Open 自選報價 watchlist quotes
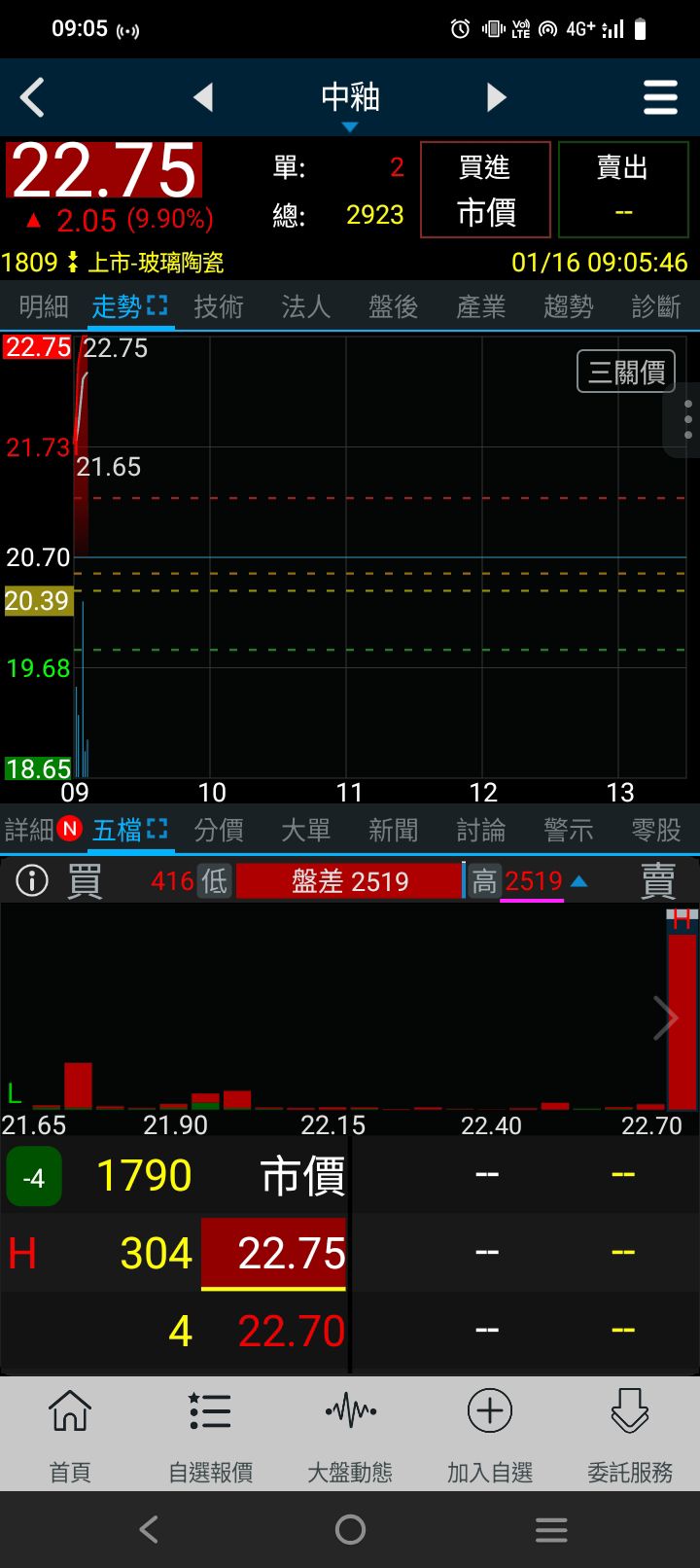Image resolution: width=700 pixels, height=1568 pixels. (x=210, y=1434)
